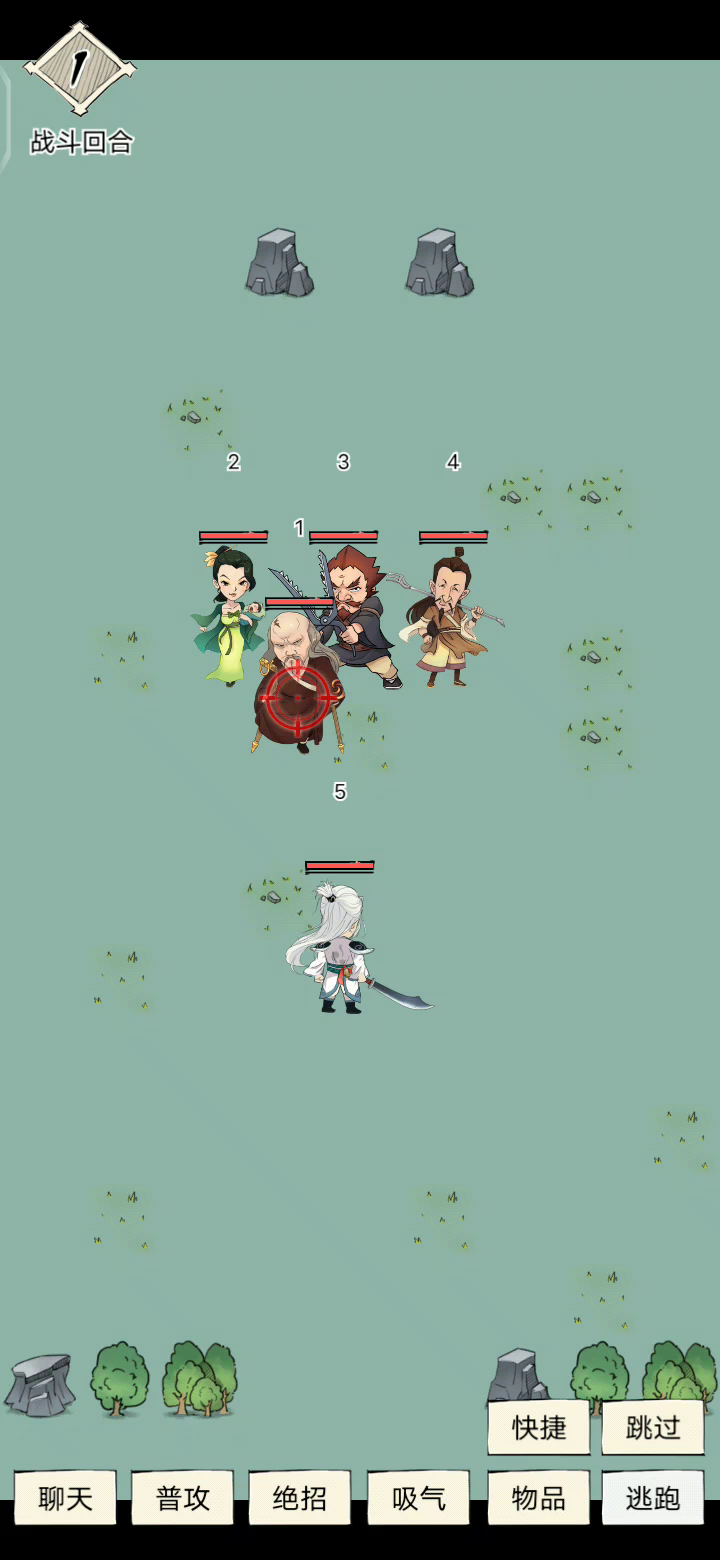Target the woman in green, enemy 2

click(229, 616)
